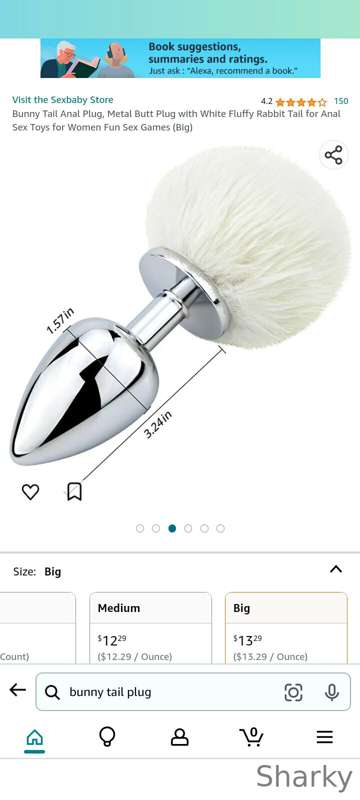Viewport: 360px width, 800px height.
Task: Tap the bookmark icon under the product image
Action: tap(74, 492)
